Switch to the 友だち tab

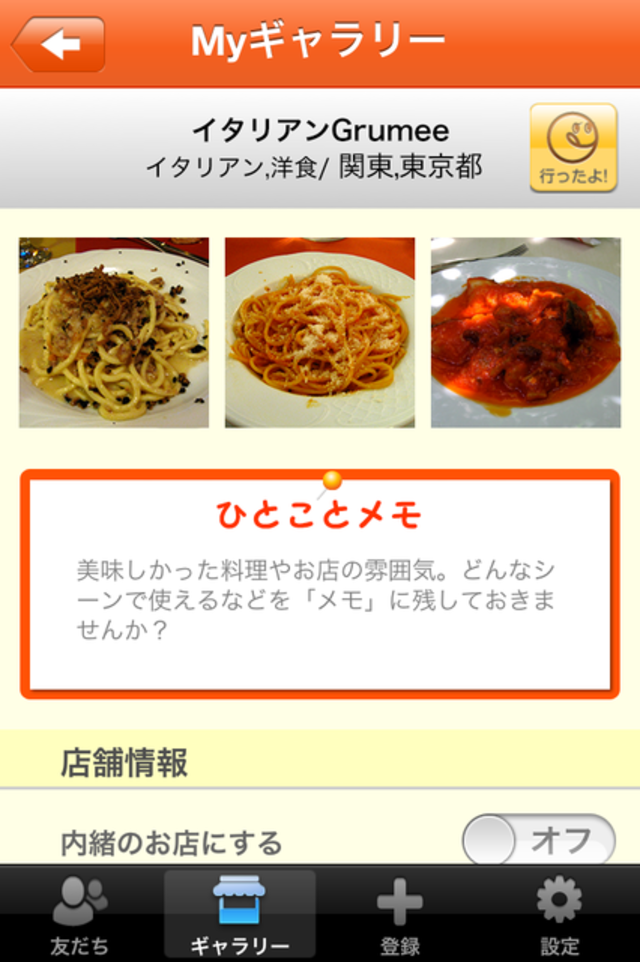coord(80,914)
